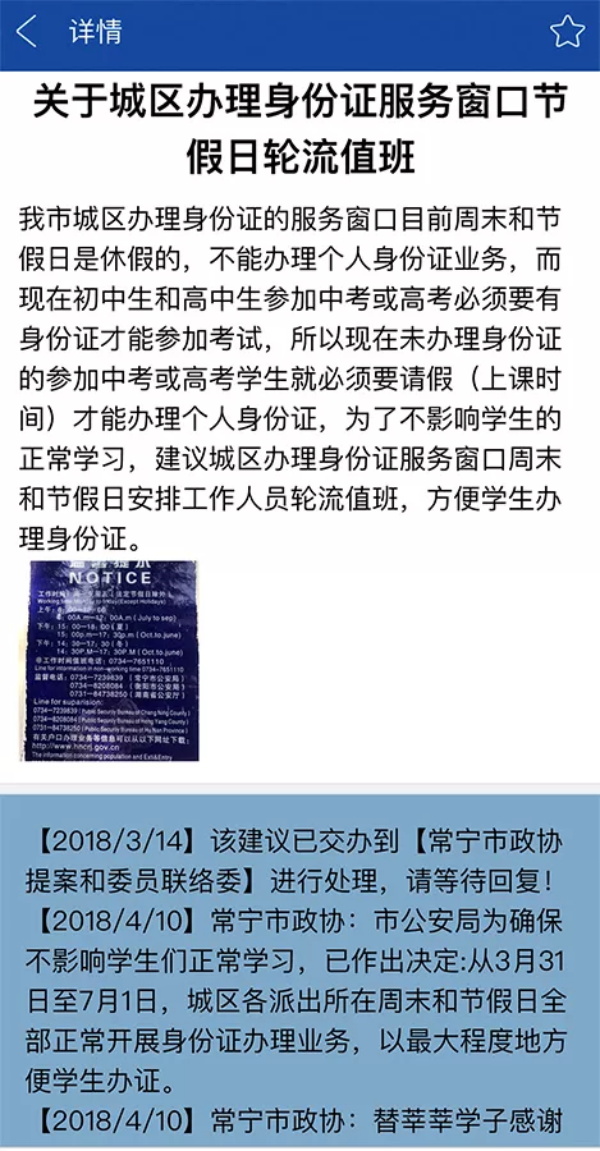Favorite this proposal with the star icon
600x1151 pixels.
(x=566, y=32)
